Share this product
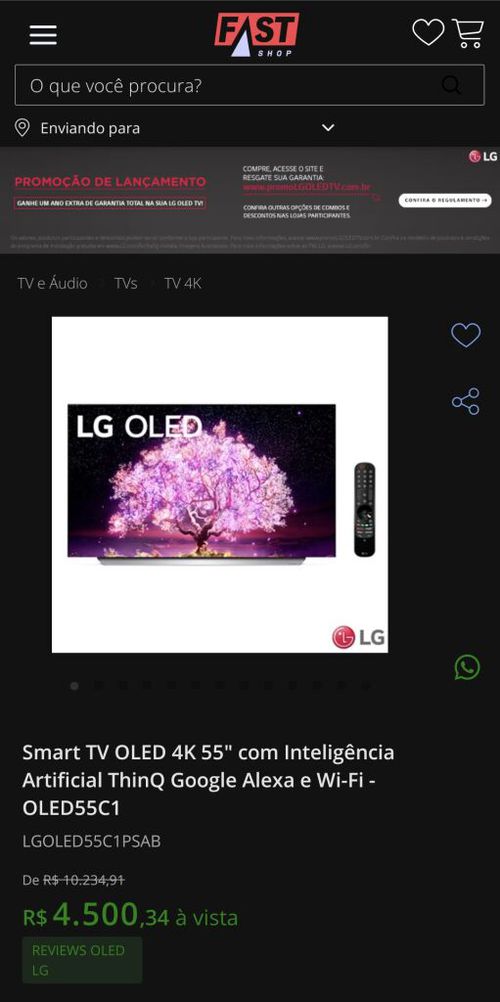 [x=465, y=401]
